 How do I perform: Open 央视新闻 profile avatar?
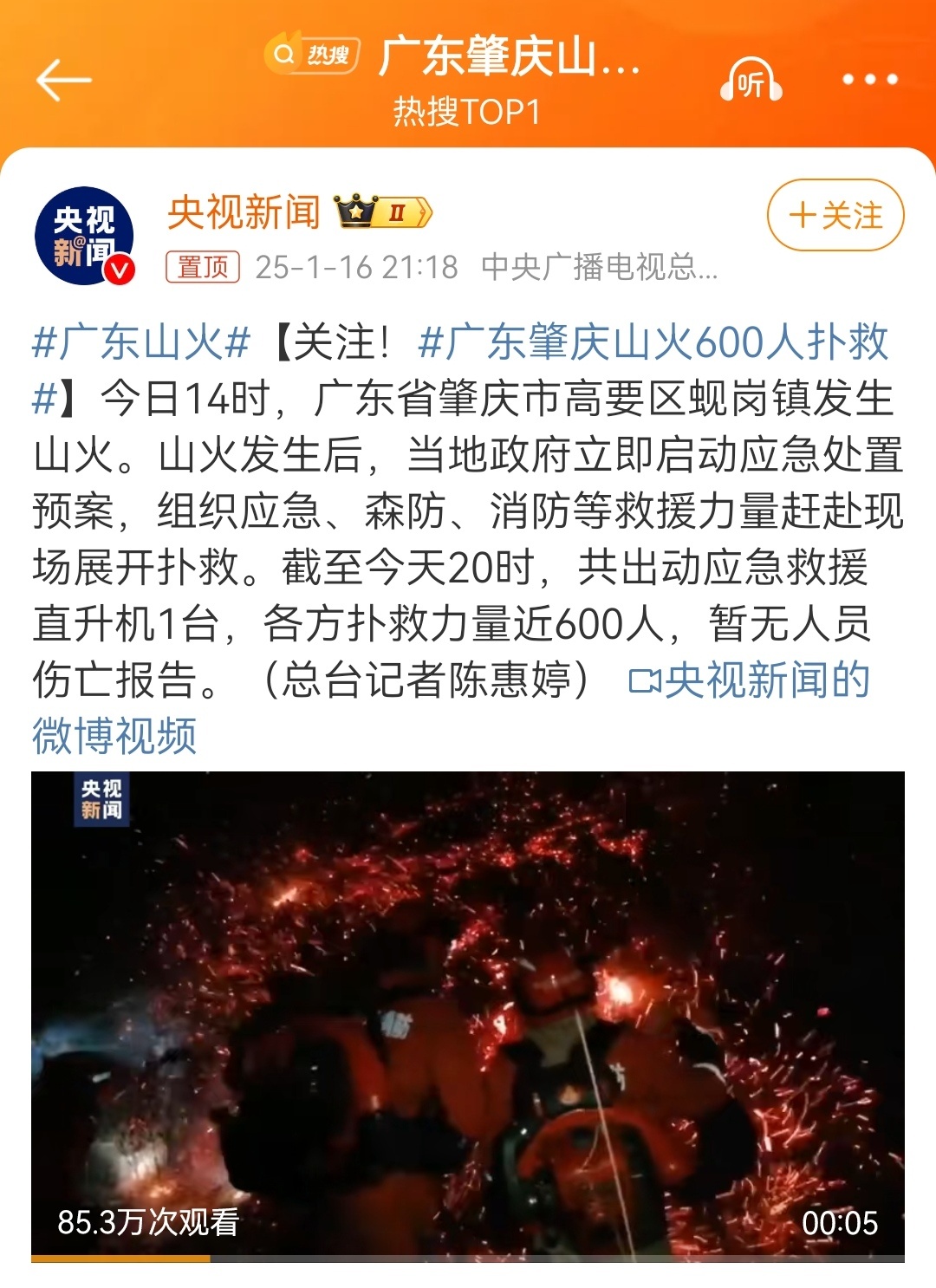click(x=84, y=236)
